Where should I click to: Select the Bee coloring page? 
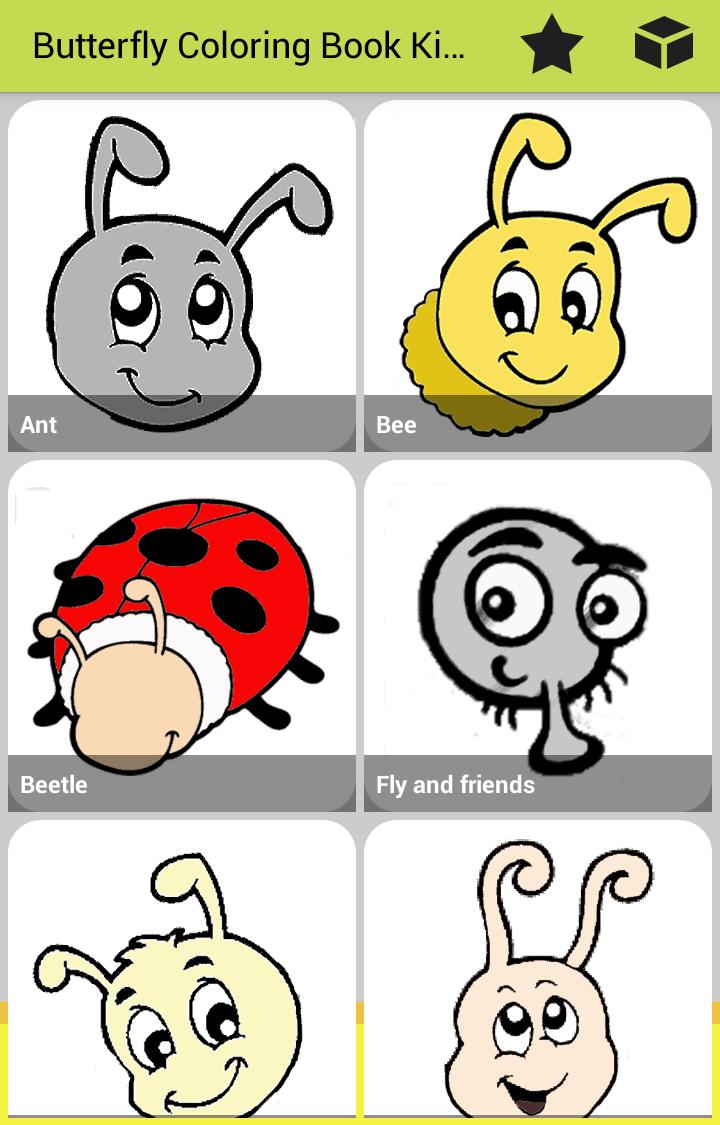[x=538, y=276]
